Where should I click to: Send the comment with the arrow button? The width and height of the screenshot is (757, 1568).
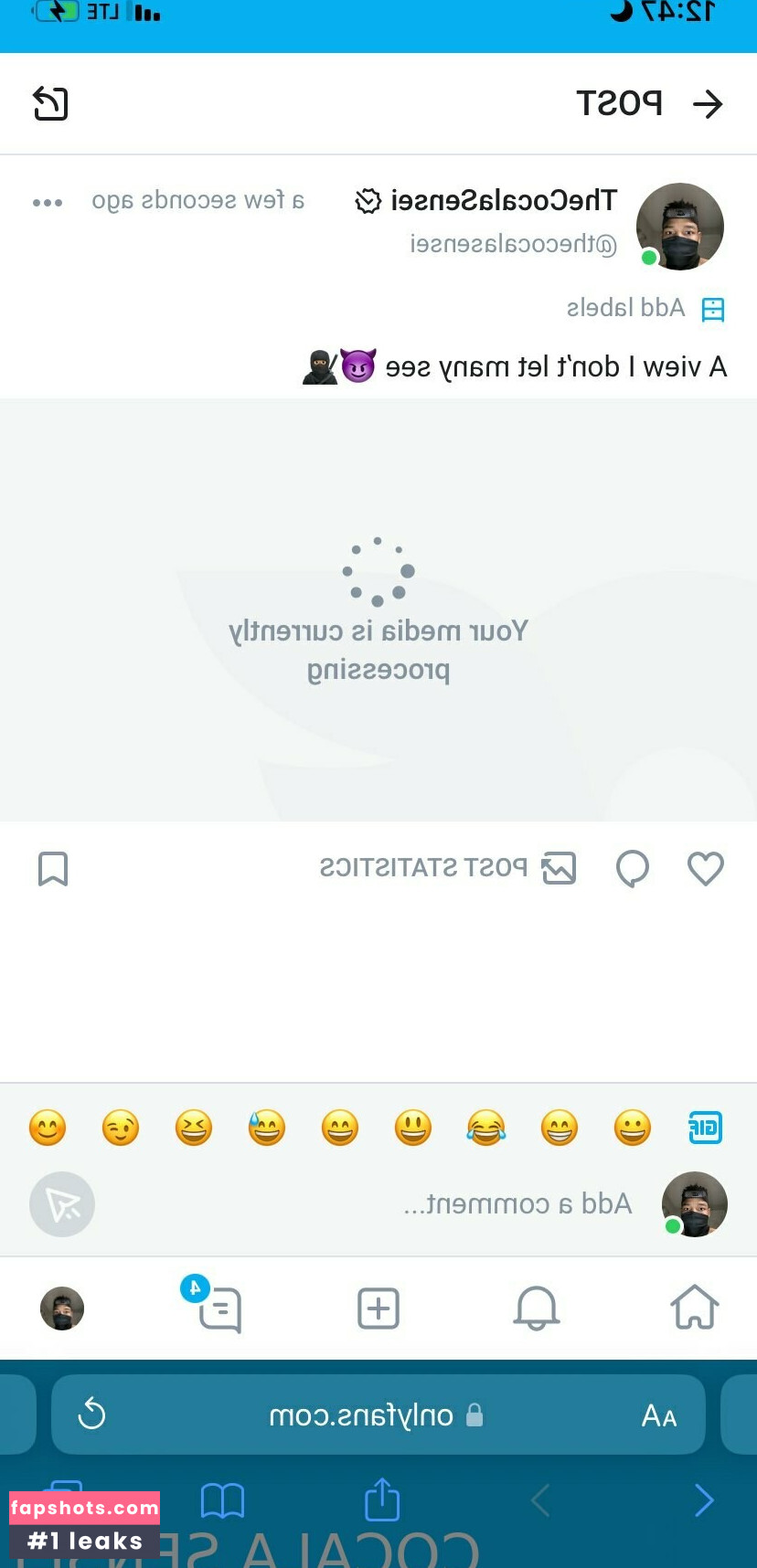click(62, 1204)
